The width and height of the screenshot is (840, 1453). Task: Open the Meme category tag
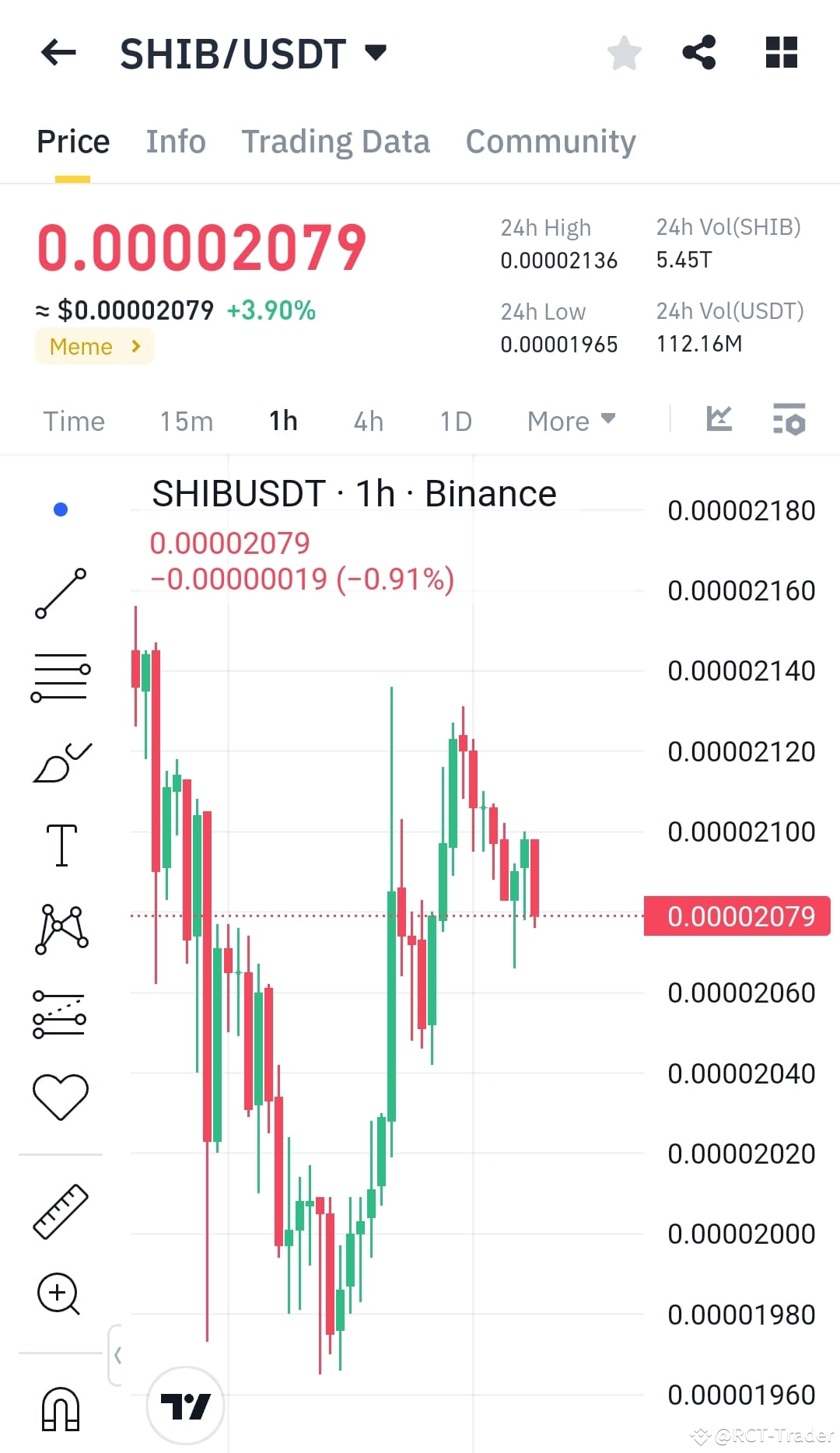point(93,346)
